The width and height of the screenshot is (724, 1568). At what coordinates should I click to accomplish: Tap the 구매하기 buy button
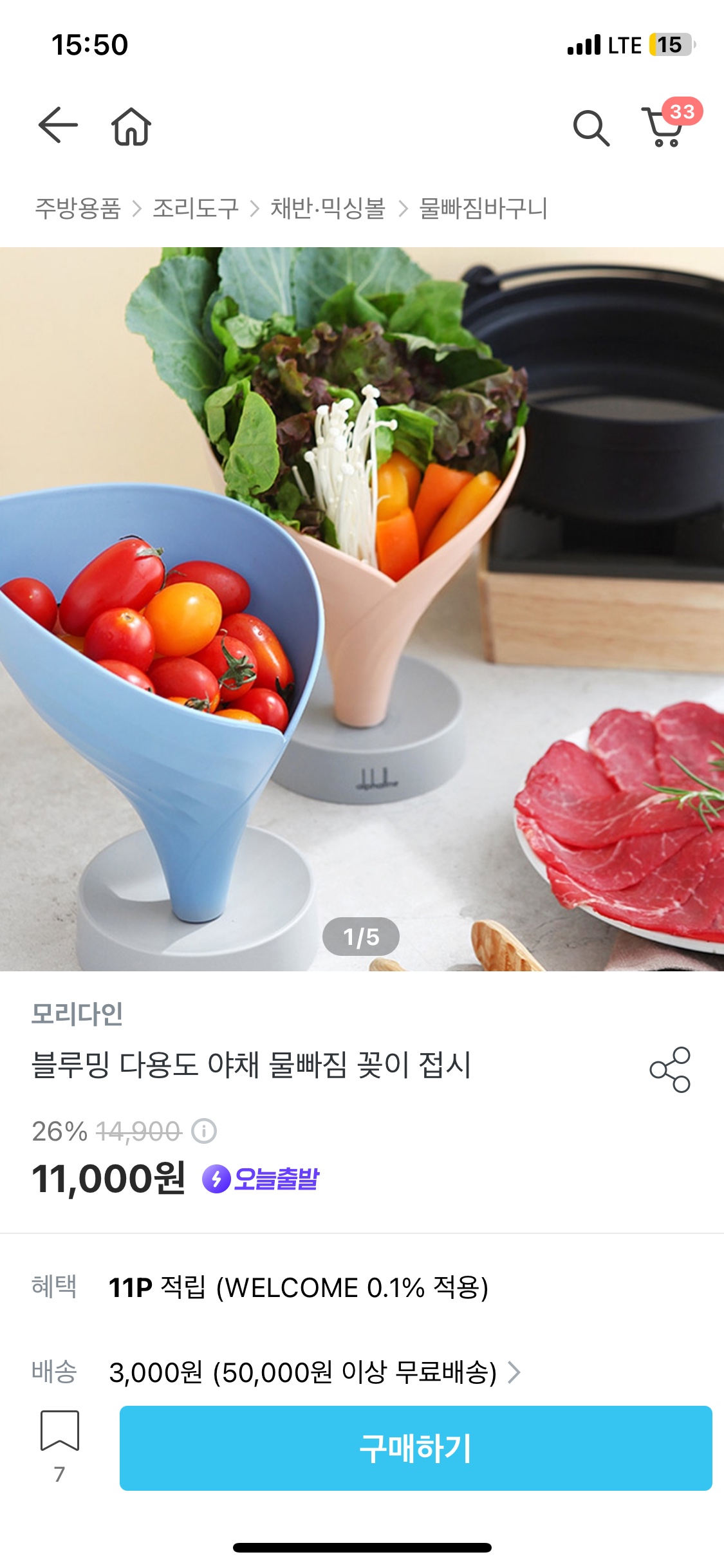pos(416,1448)
